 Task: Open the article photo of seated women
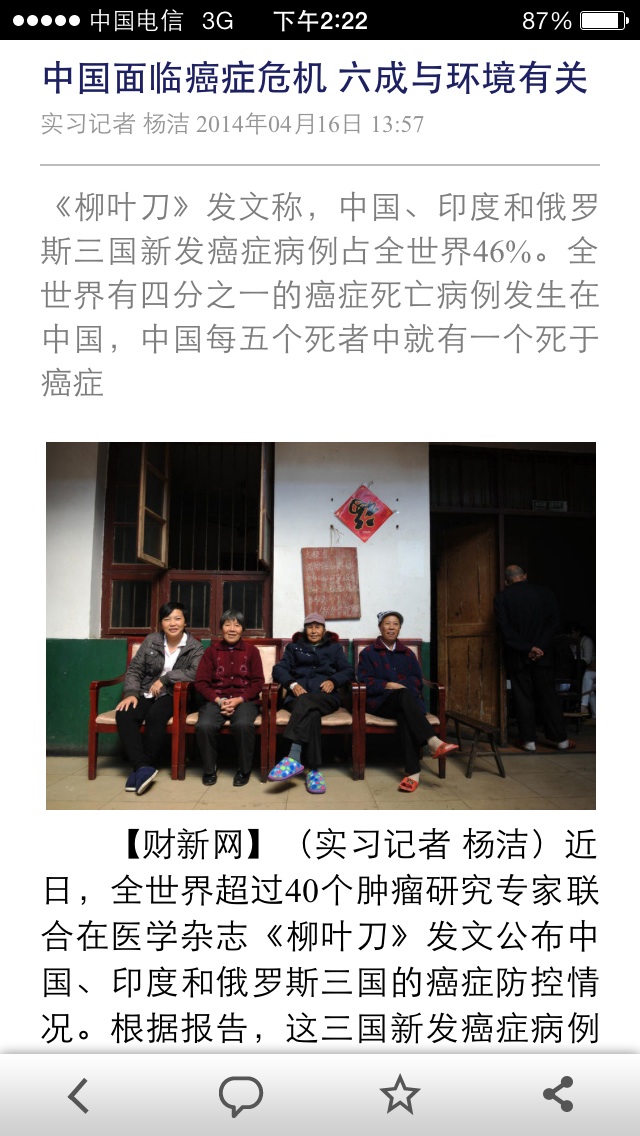coord(320,625)
